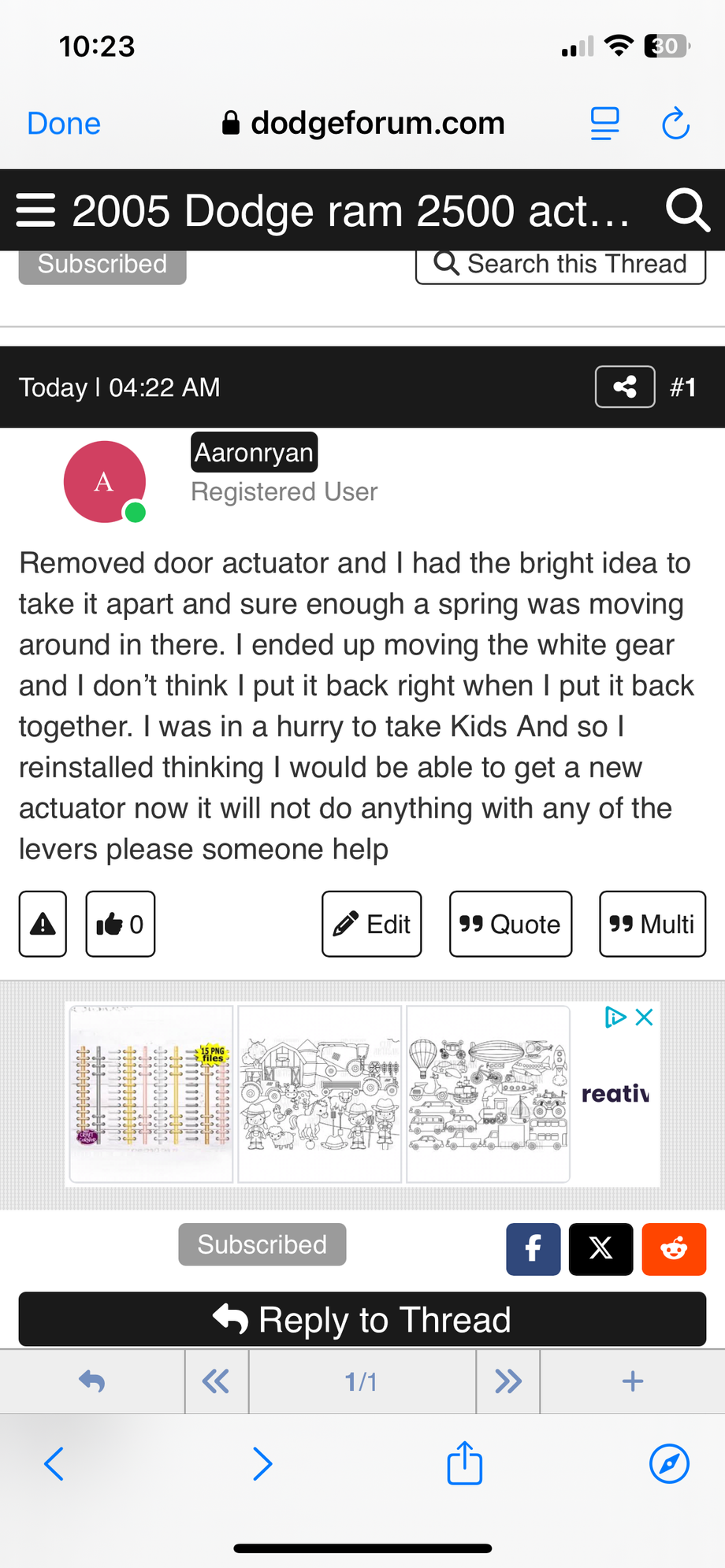Open the hamburger drawer menu
Image resolution: width=725 pixels, height=1568 pixels.
[x=35, y=210]
